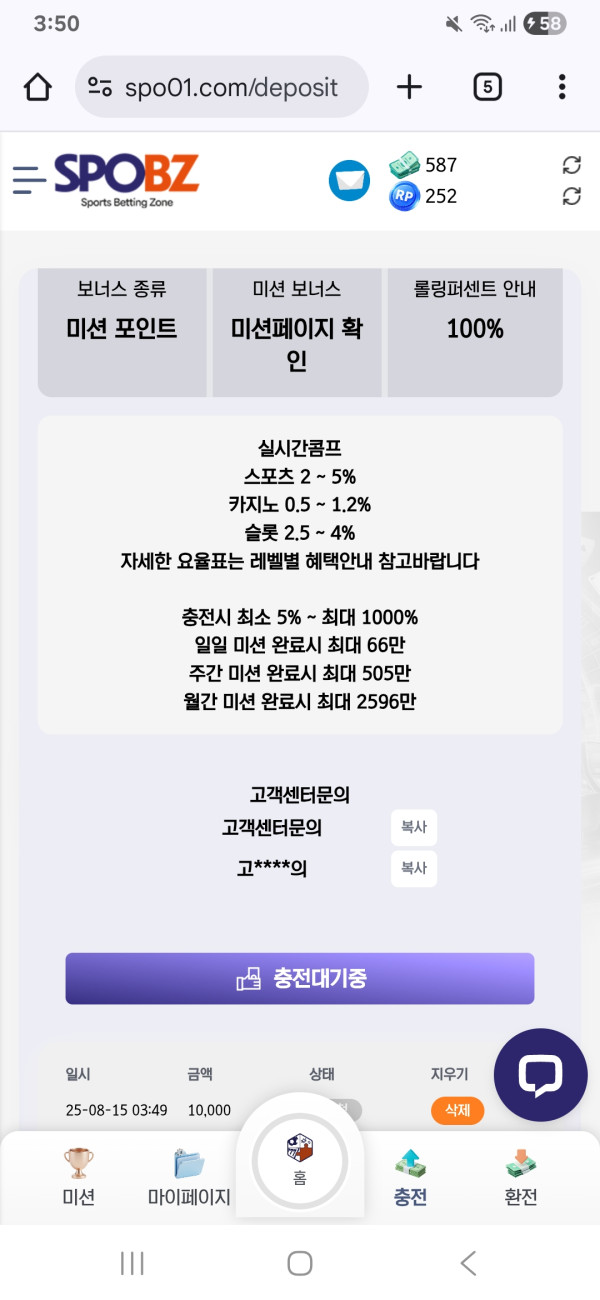The width and height of the screenshot is (600, 1300).
Task: Switch to the 마이페이지 tab
Action: click(189, 1178)
